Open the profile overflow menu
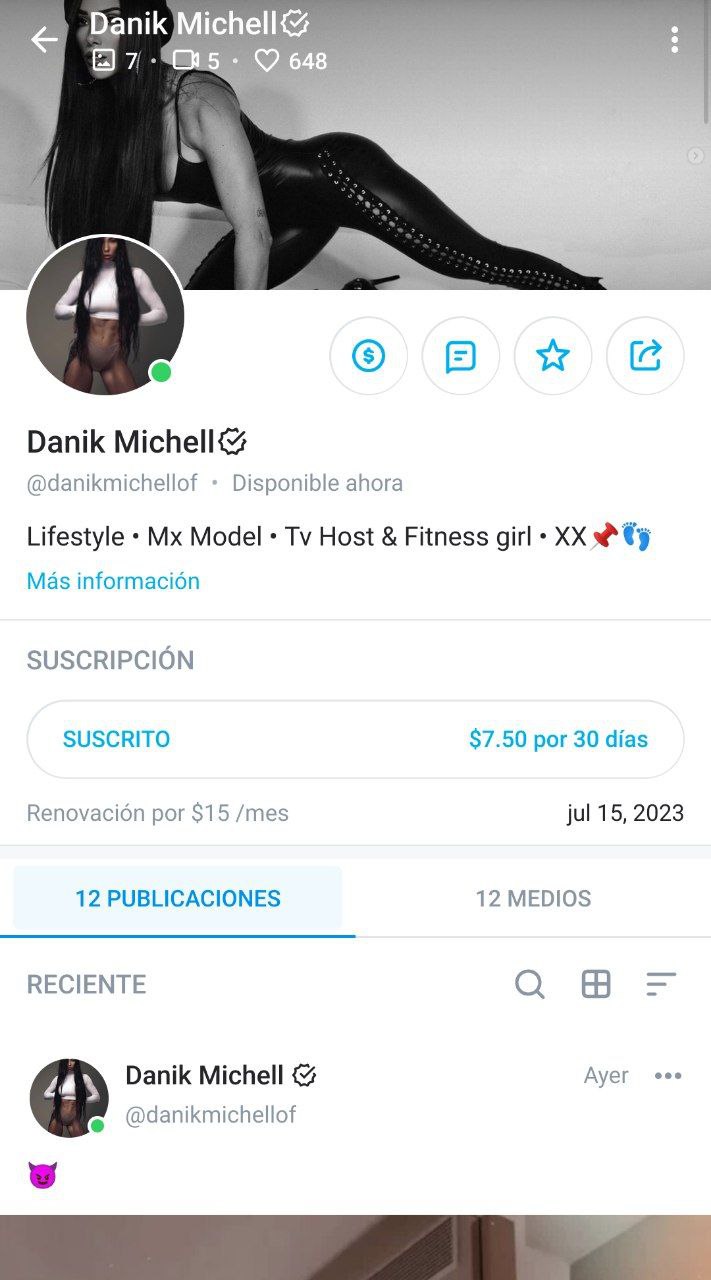This screenshot has height=1280, width=711. click(675, 40)
